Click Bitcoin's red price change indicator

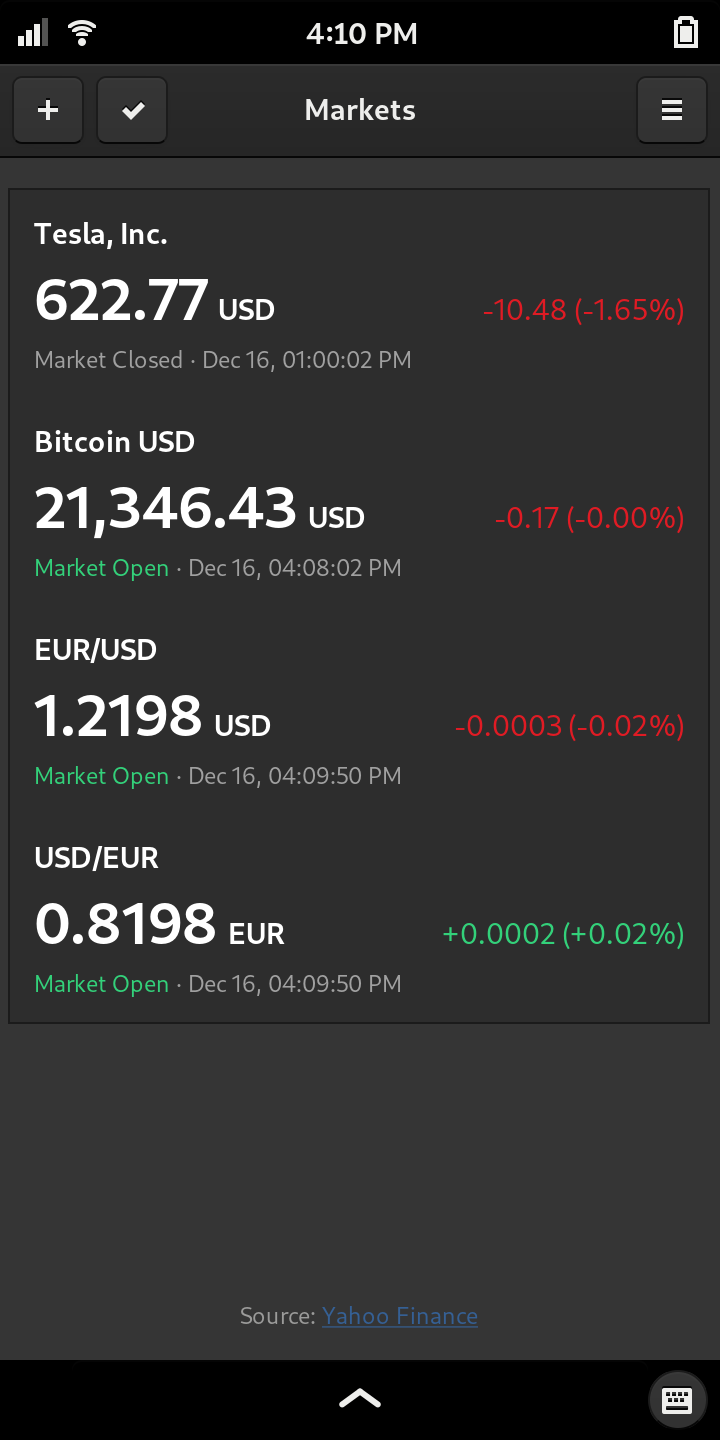tap(589, 518)
